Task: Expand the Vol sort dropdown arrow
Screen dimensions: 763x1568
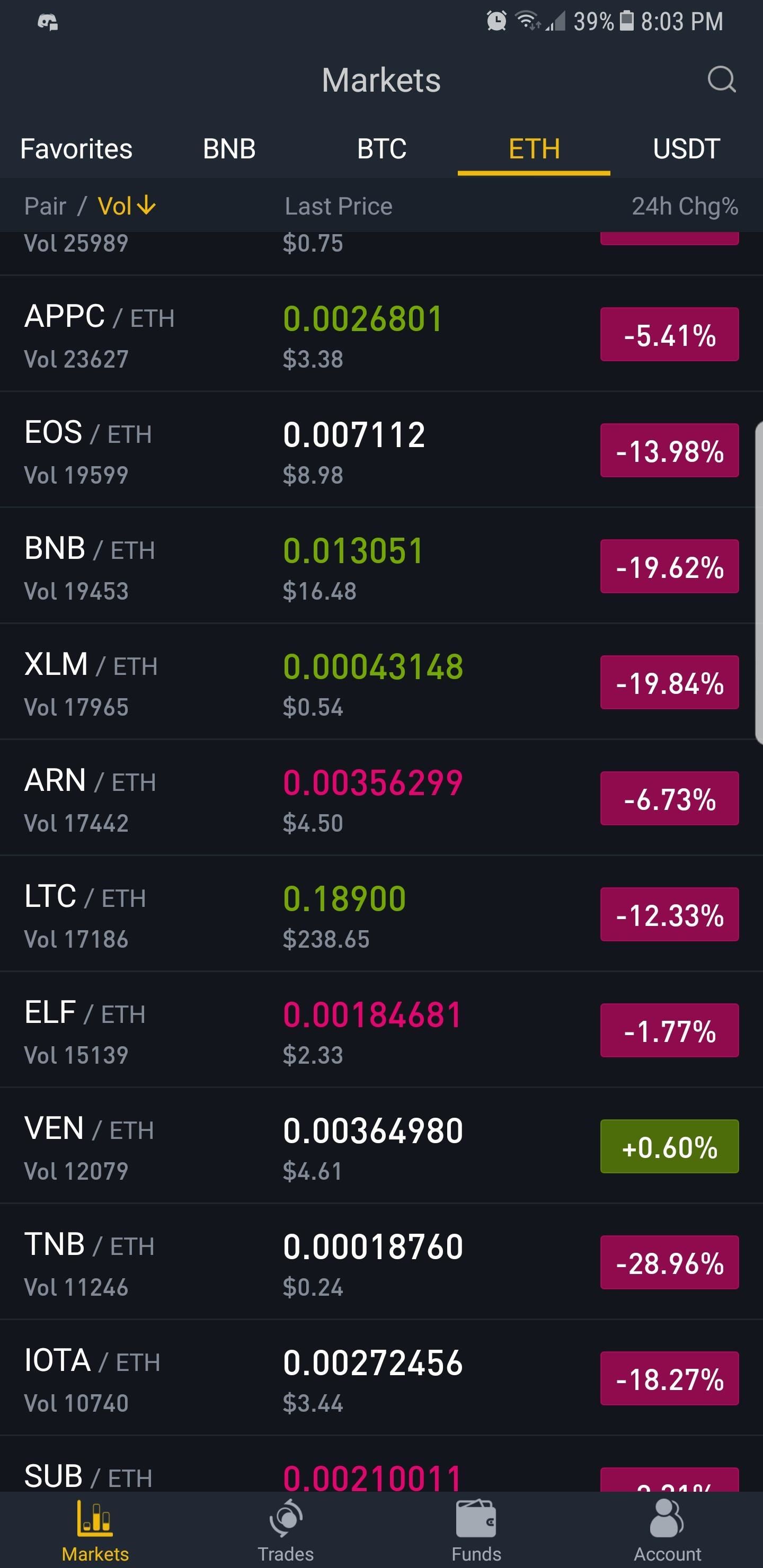Action: (x=146, y=206)
